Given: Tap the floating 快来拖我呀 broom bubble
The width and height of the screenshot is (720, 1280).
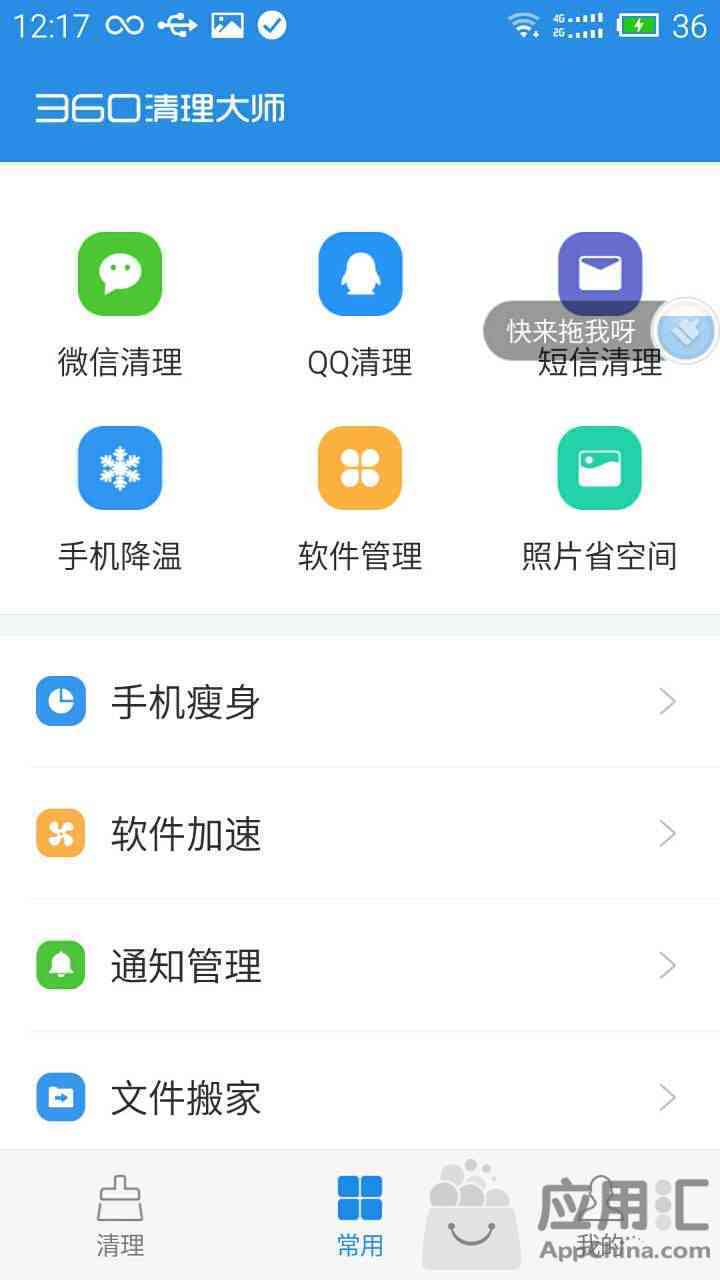Looking at the screenshot, I should tap(686, 331).
